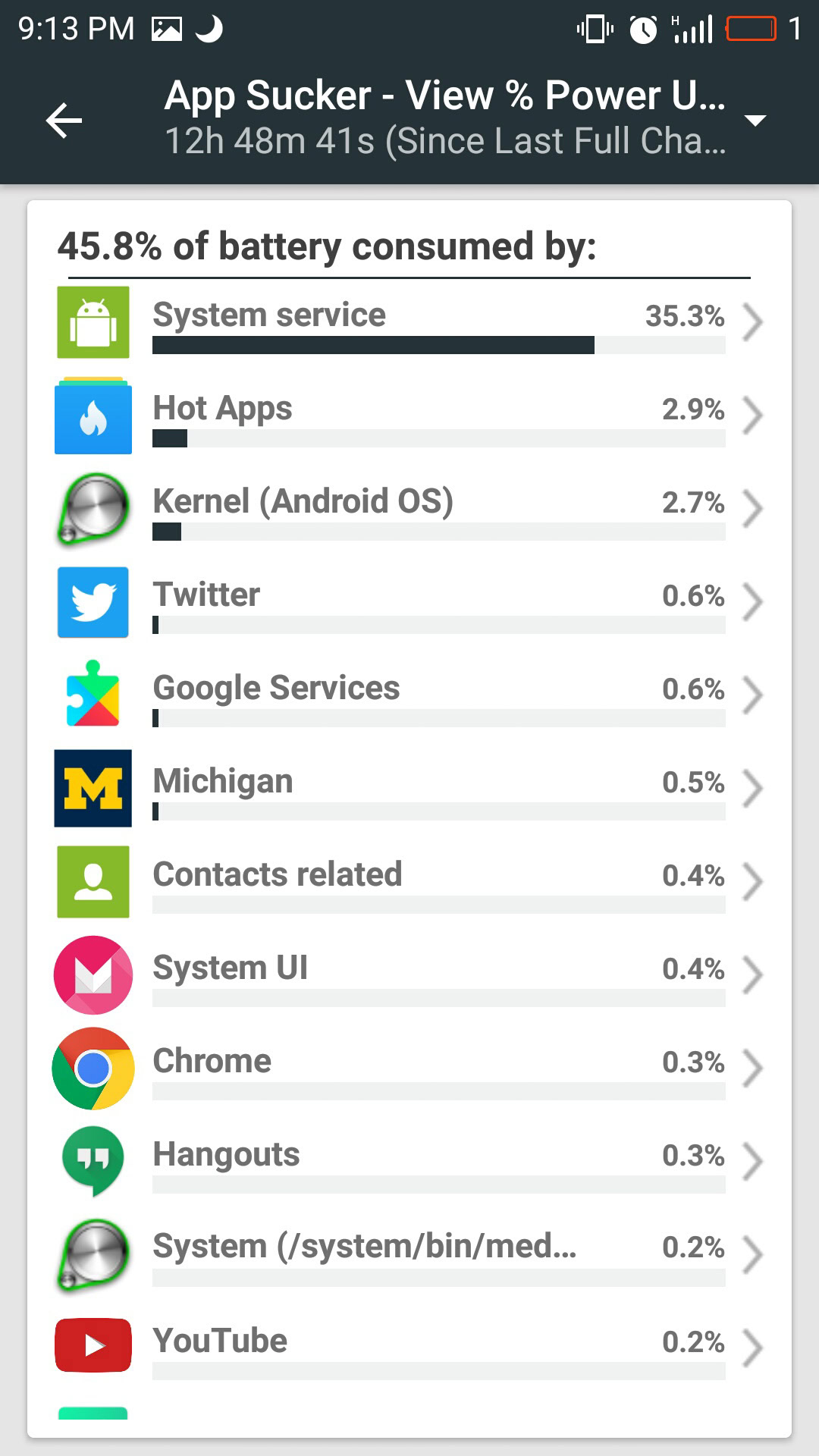Screen dimensions: 819x1456
Task: Open System service battery details
Action: coord(409,322)
